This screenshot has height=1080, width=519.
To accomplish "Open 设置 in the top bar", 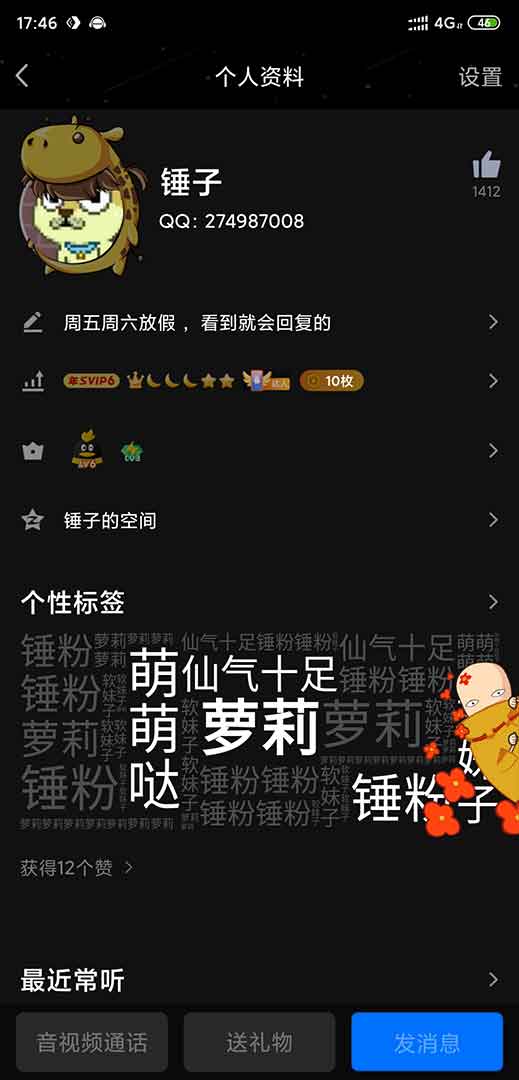I will tap(480, 76).
